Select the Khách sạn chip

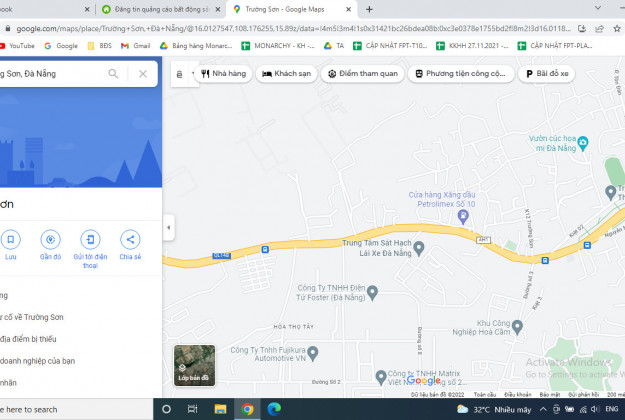[x=286, y=73]
